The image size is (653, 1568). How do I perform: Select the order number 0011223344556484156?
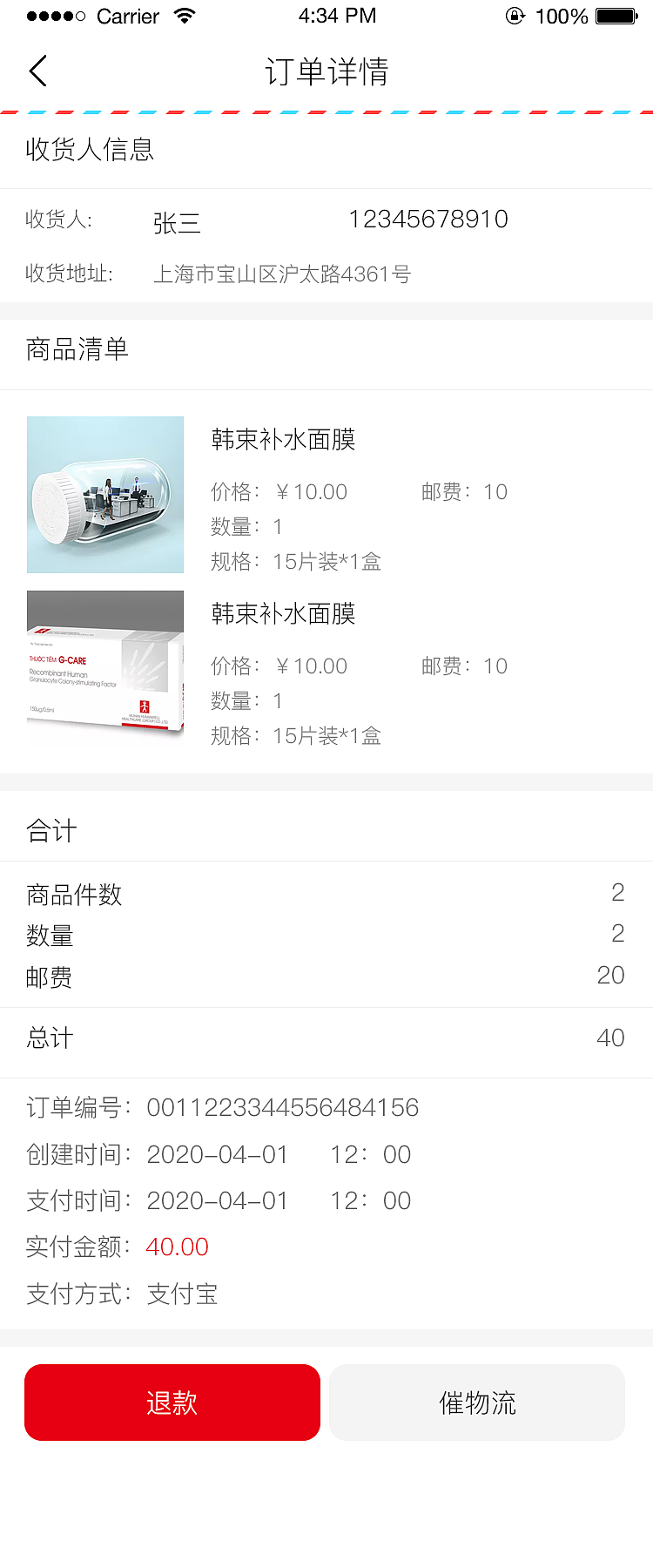pos(283,1107)
